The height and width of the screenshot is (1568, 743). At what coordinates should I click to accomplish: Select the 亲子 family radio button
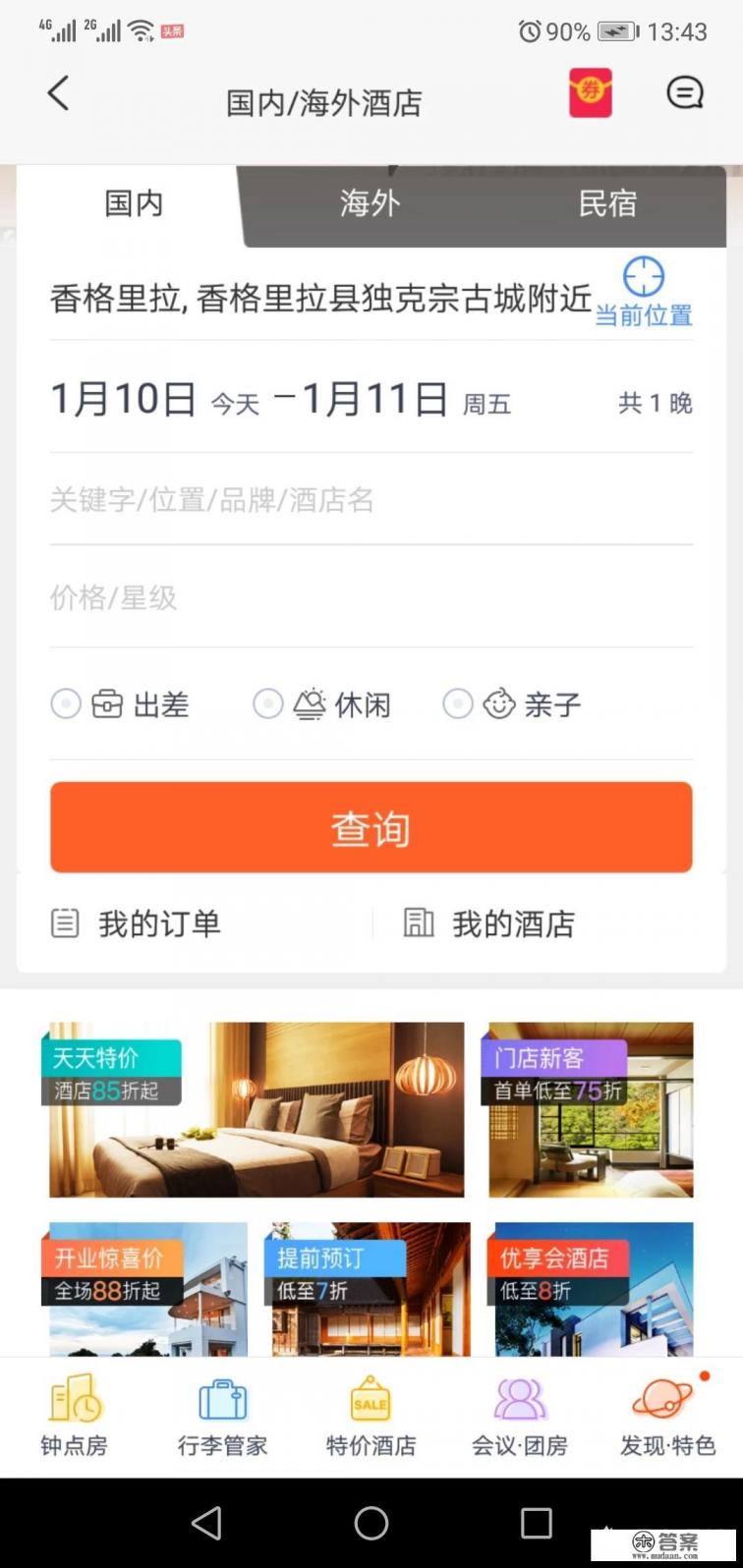tap(457, 703)
